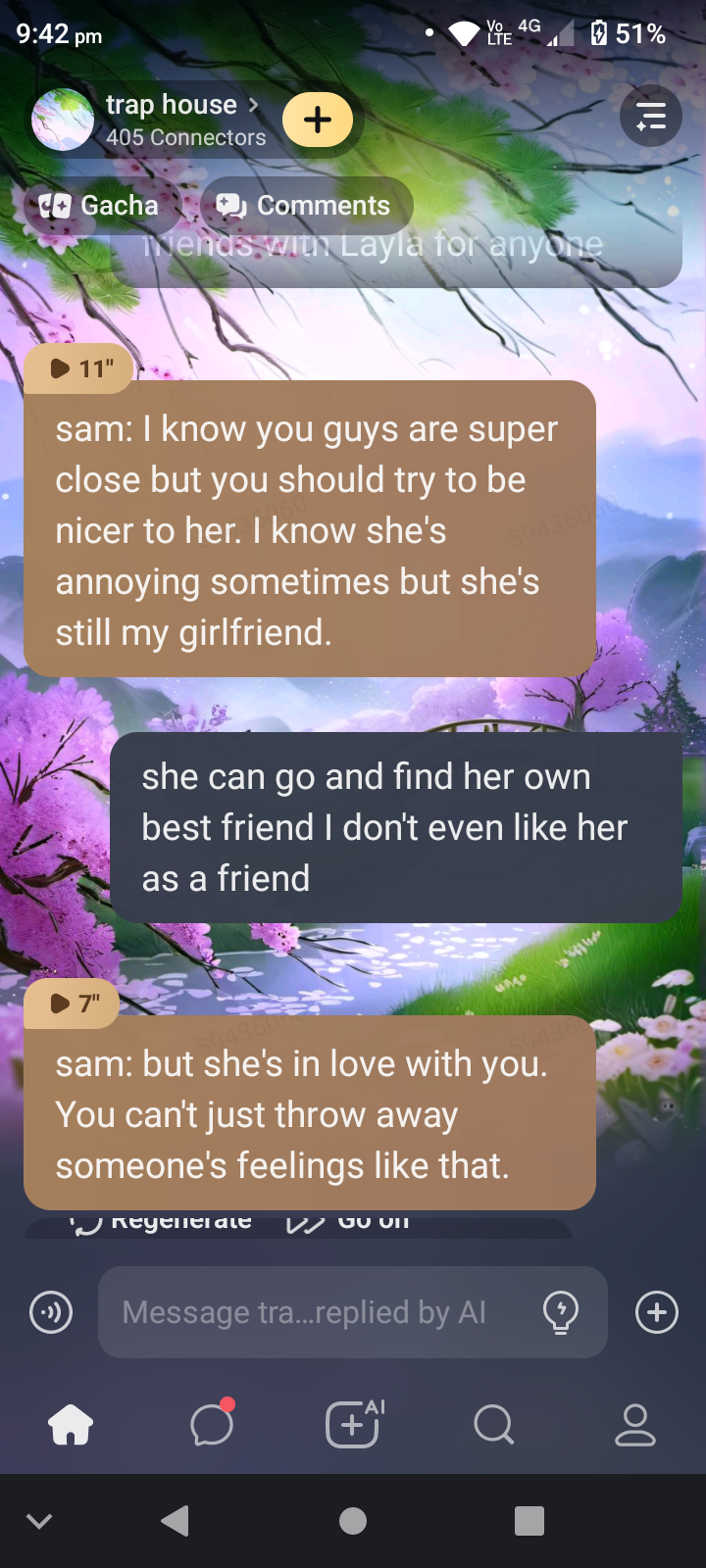
Task: Tap the voice input icon beside message box
Action: pos(51,1312)
